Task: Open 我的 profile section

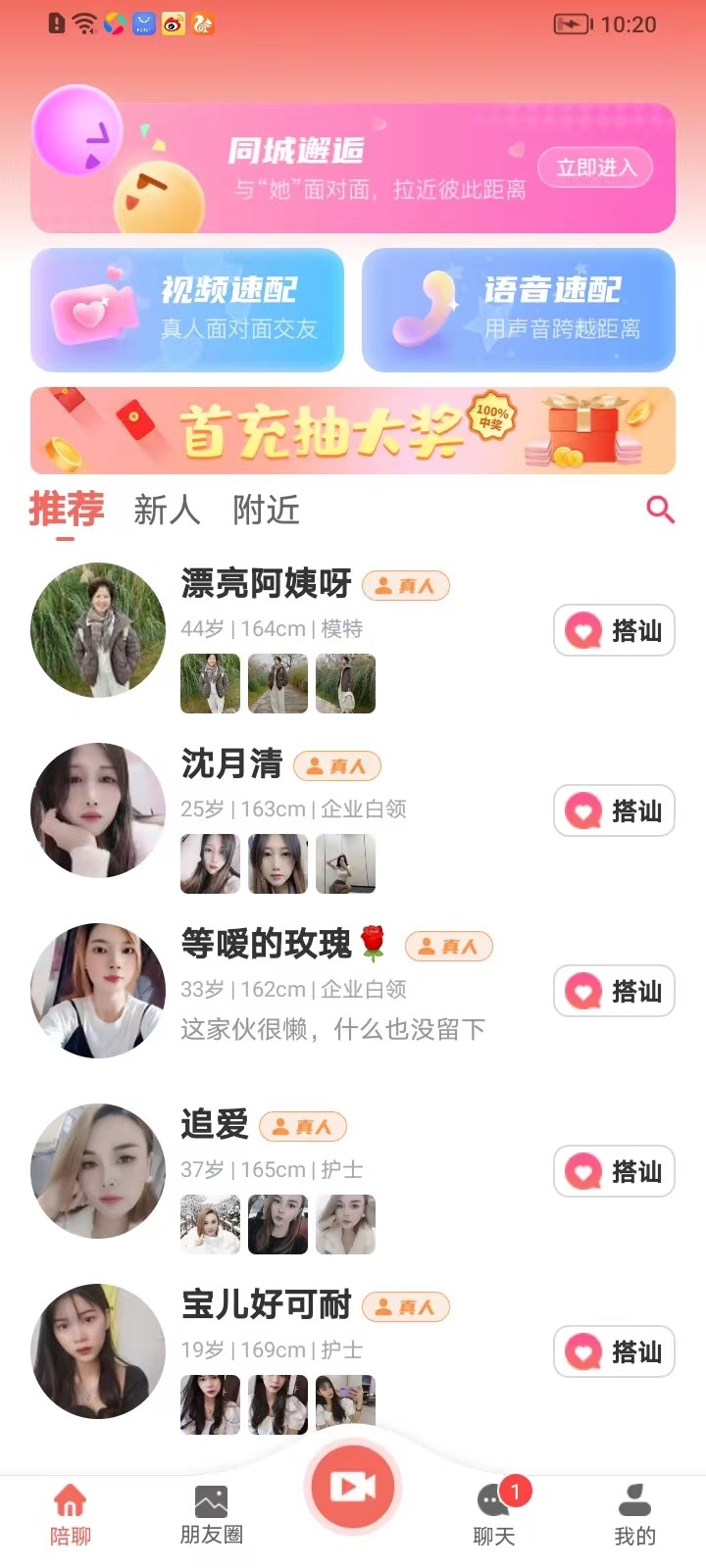Action: [635, 1509]
